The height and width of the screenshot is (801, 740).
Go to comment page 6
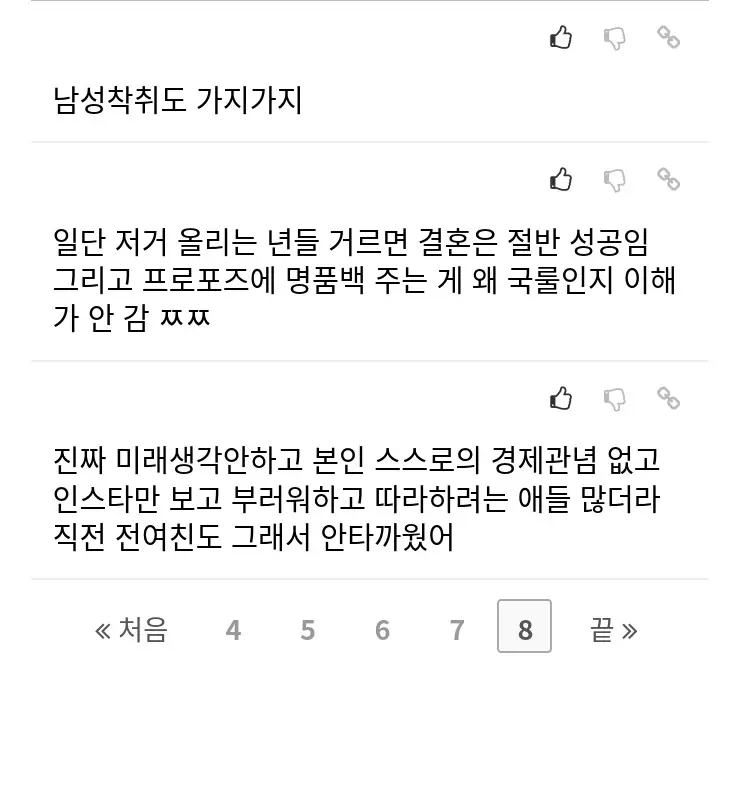click(x=382, y=629)
